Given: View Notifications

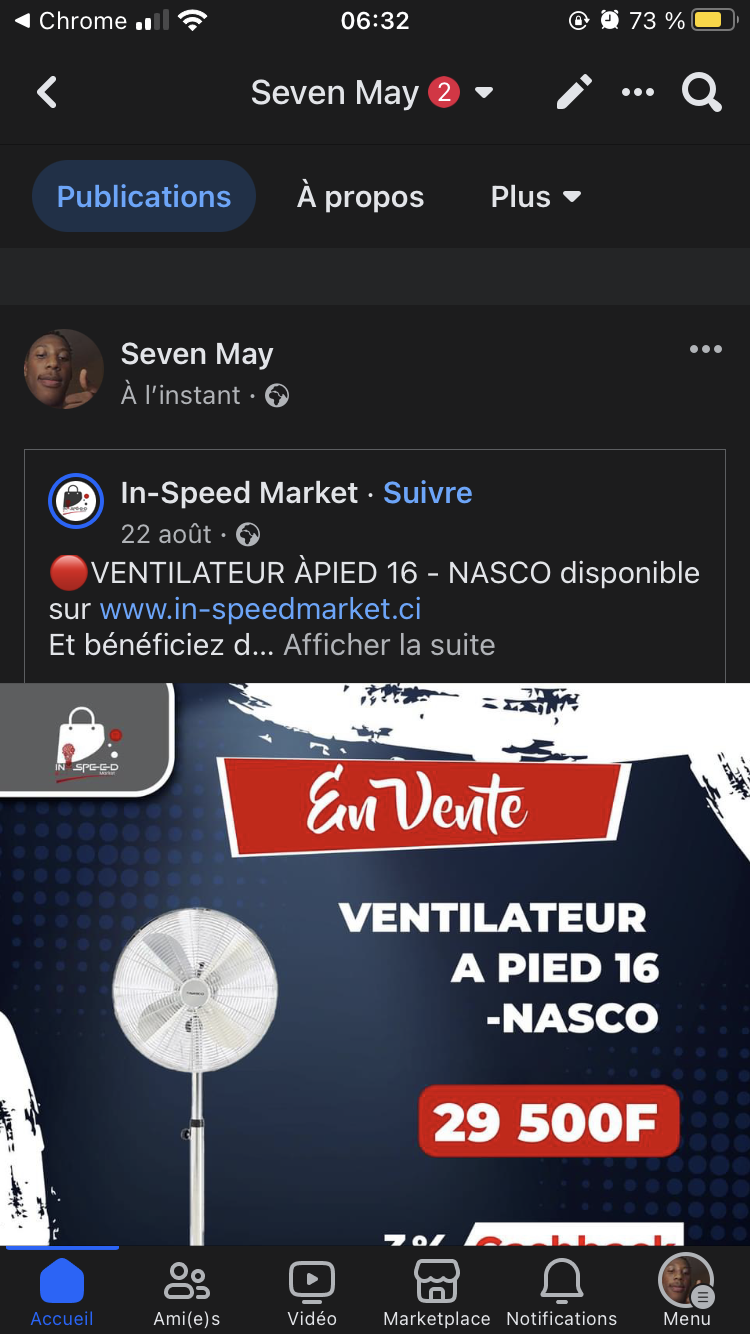Looking at the screenshot, I should coord(562,1292).
